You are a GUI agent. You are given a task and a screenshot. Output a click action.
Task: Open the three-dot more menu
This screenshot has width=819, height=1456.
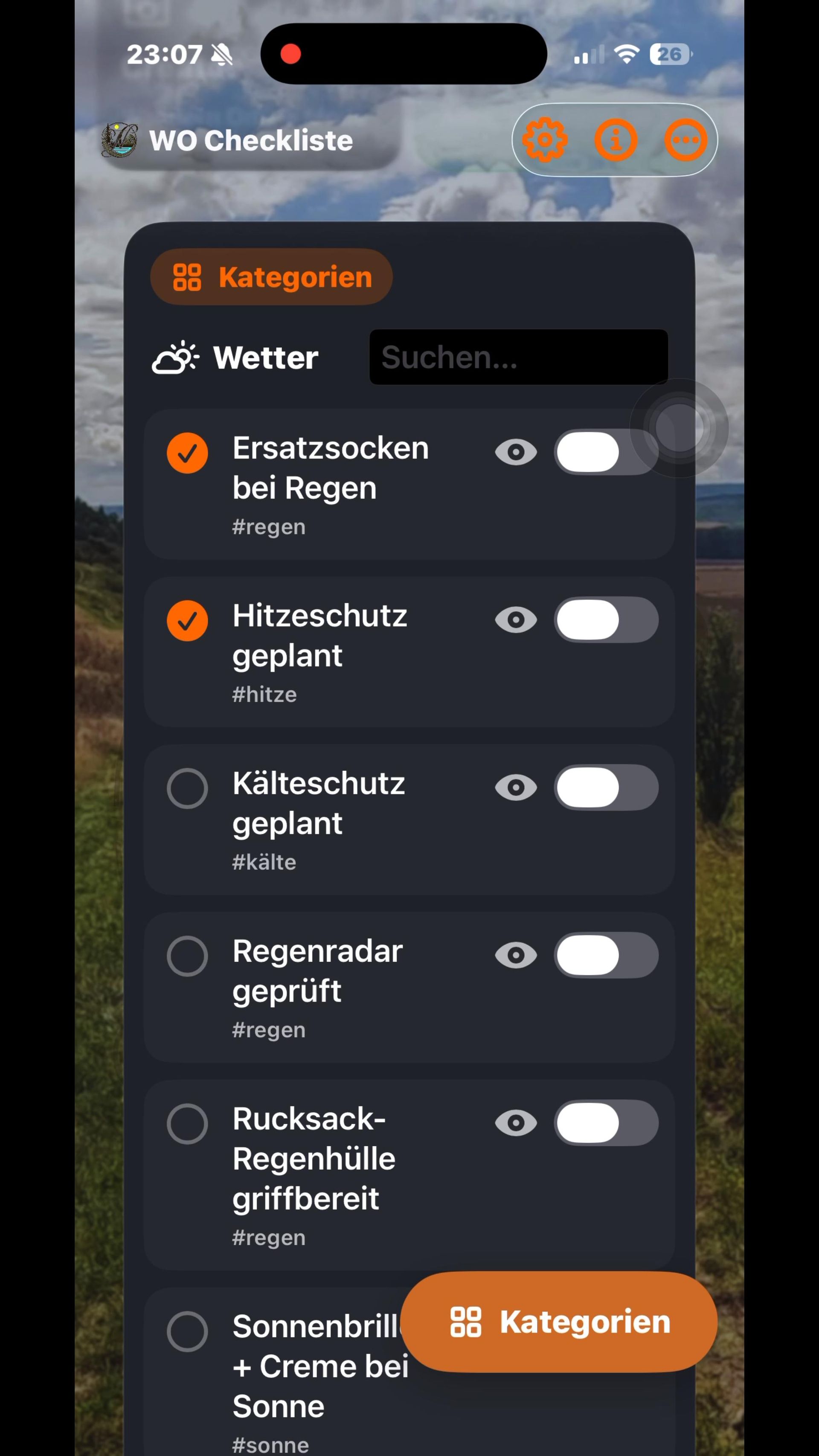pyautogui.click(x=685, y=139)
